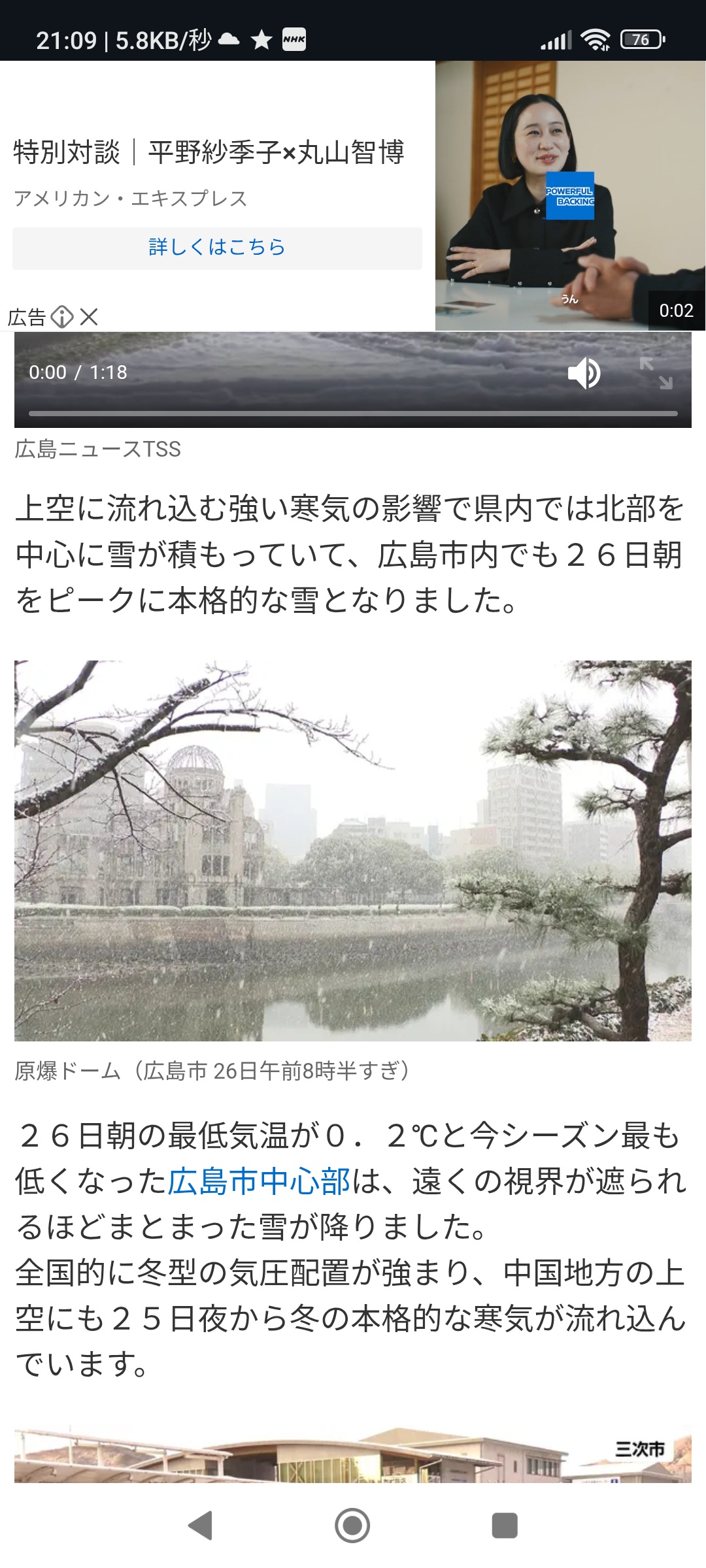Expand the news video to fullscreen

click(656, 374)
